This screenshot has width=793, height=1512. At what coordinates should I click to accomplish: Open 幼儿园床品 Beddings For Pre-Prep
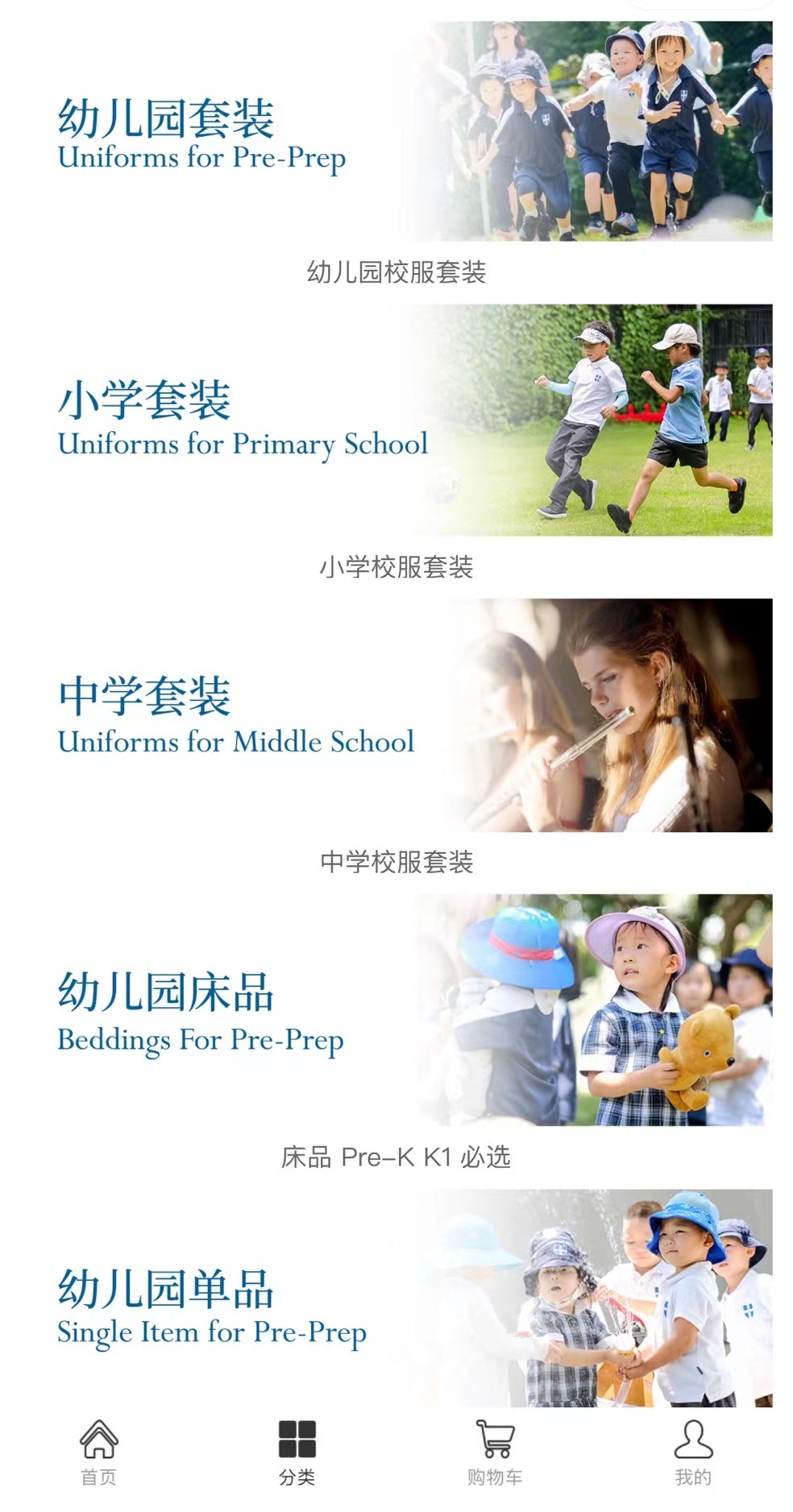point(396,1009)
